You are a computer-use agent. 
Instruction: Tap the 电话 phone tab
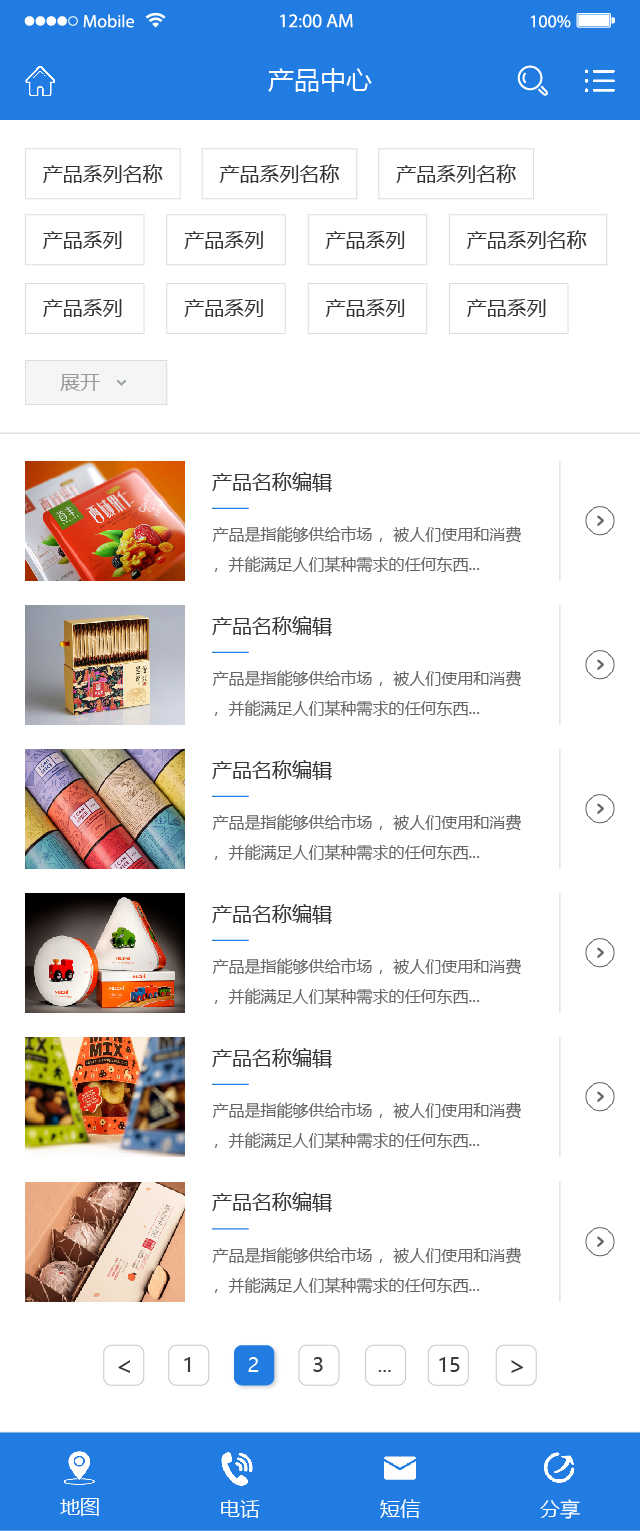click(239, 1484)
